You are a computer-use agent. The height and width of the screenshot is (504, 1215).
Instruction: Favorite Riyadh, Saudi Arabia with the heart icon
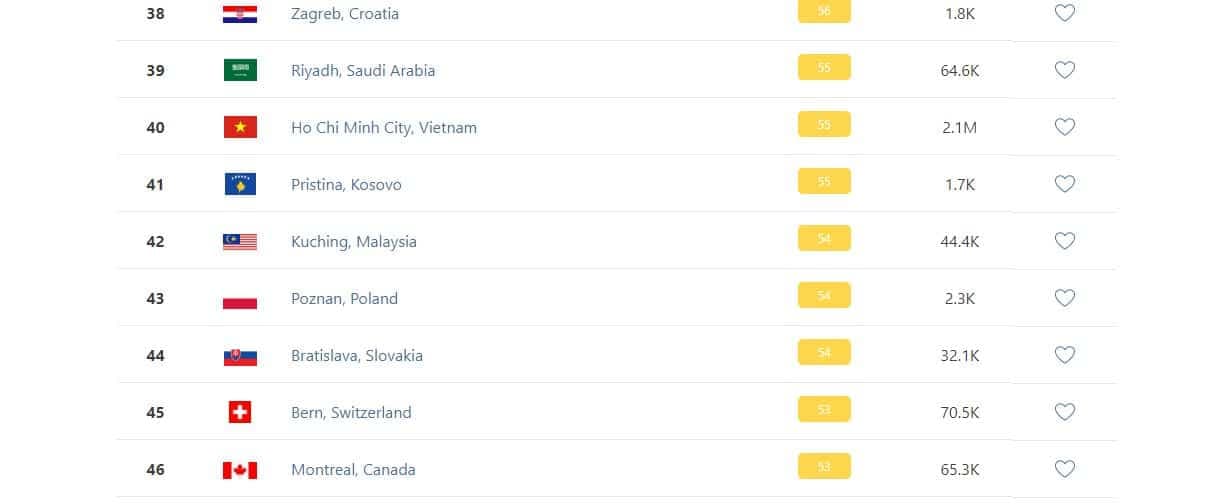(1065, 70)
